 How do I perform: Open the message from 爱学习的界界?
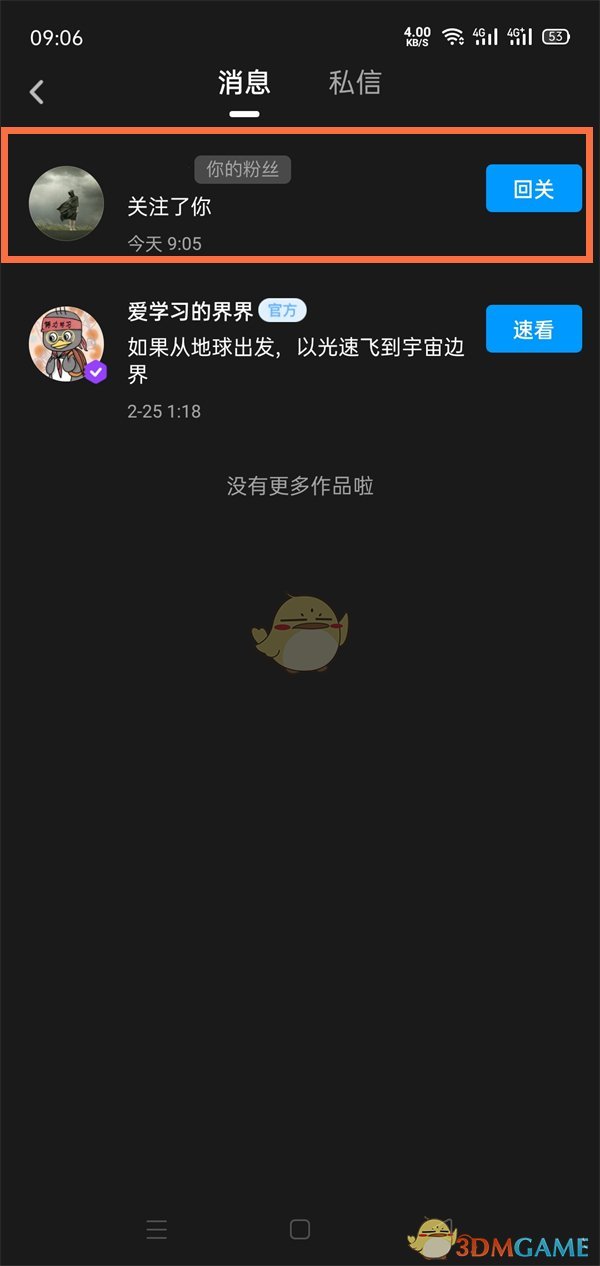point(290,360)
